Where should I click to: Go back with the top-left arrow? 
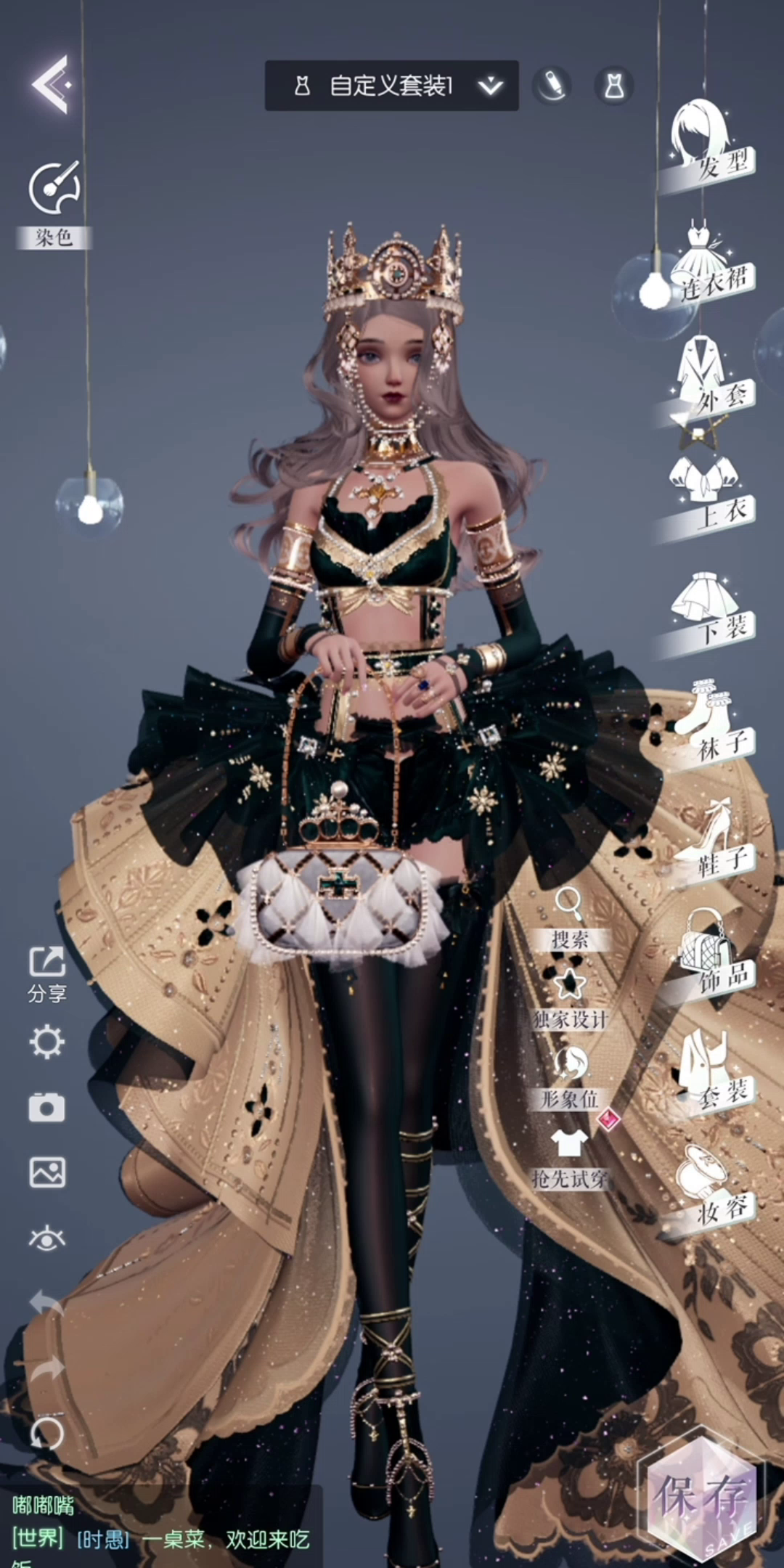coord(51,84)
